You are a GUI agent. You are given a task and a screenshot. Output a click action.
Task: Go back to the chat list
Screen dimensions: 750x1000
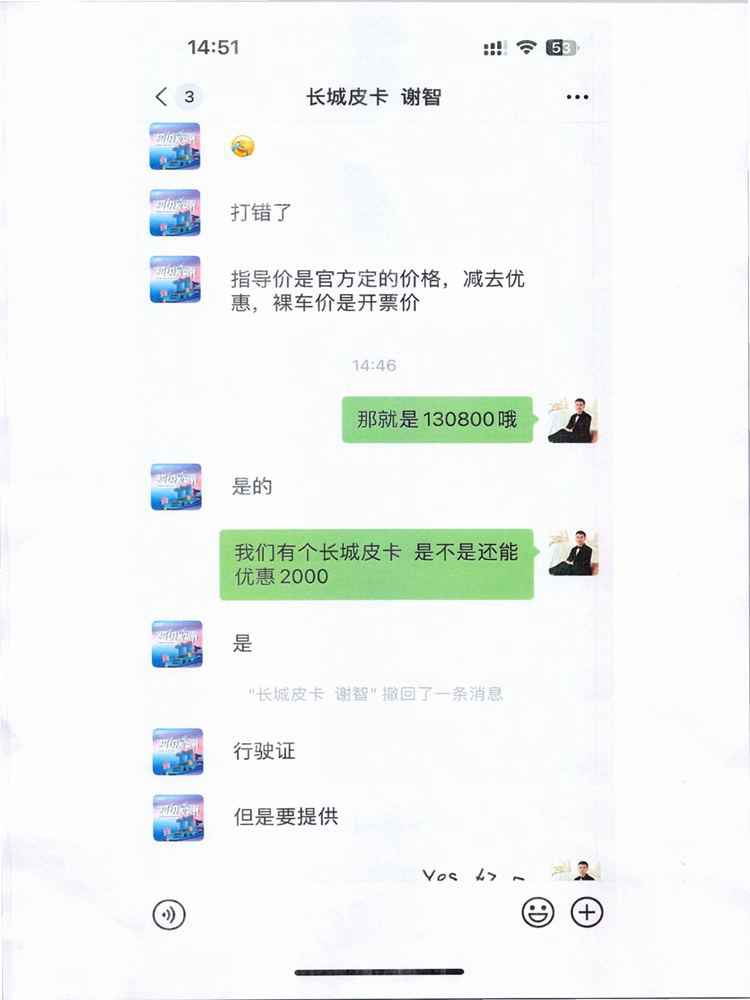click(x=163, y=97)
